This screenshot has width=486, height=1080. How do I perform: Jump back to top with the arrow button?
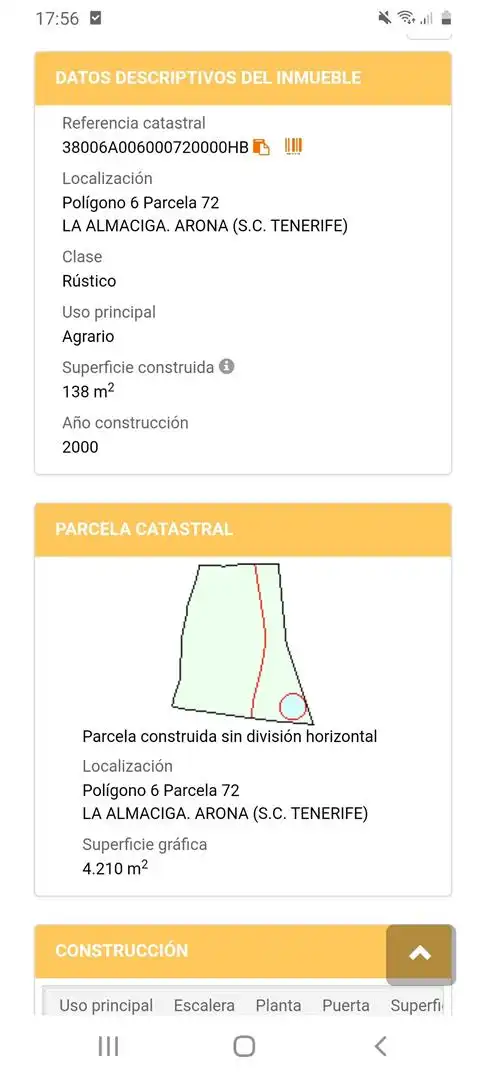(x=420, y=954)
